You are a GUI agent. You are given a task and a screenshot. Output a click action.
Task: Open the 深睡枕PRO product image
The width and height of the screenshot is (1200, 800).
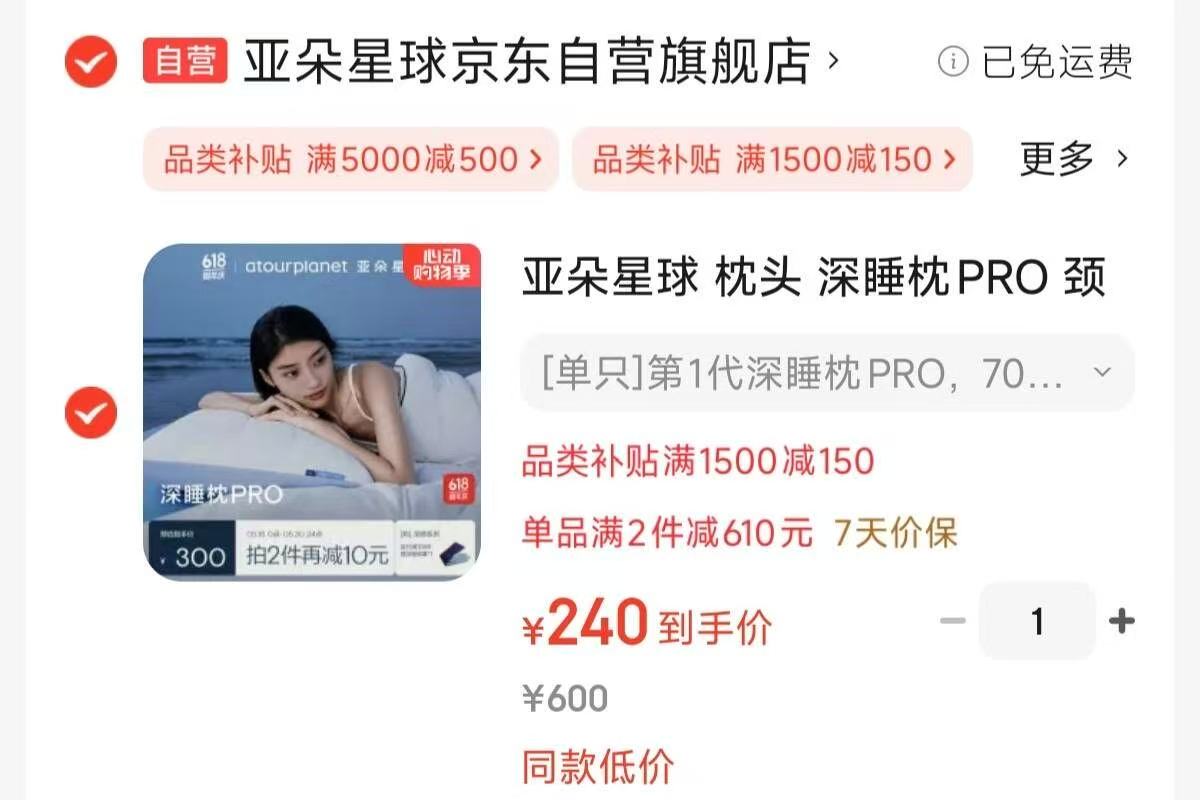click(312, 411)
